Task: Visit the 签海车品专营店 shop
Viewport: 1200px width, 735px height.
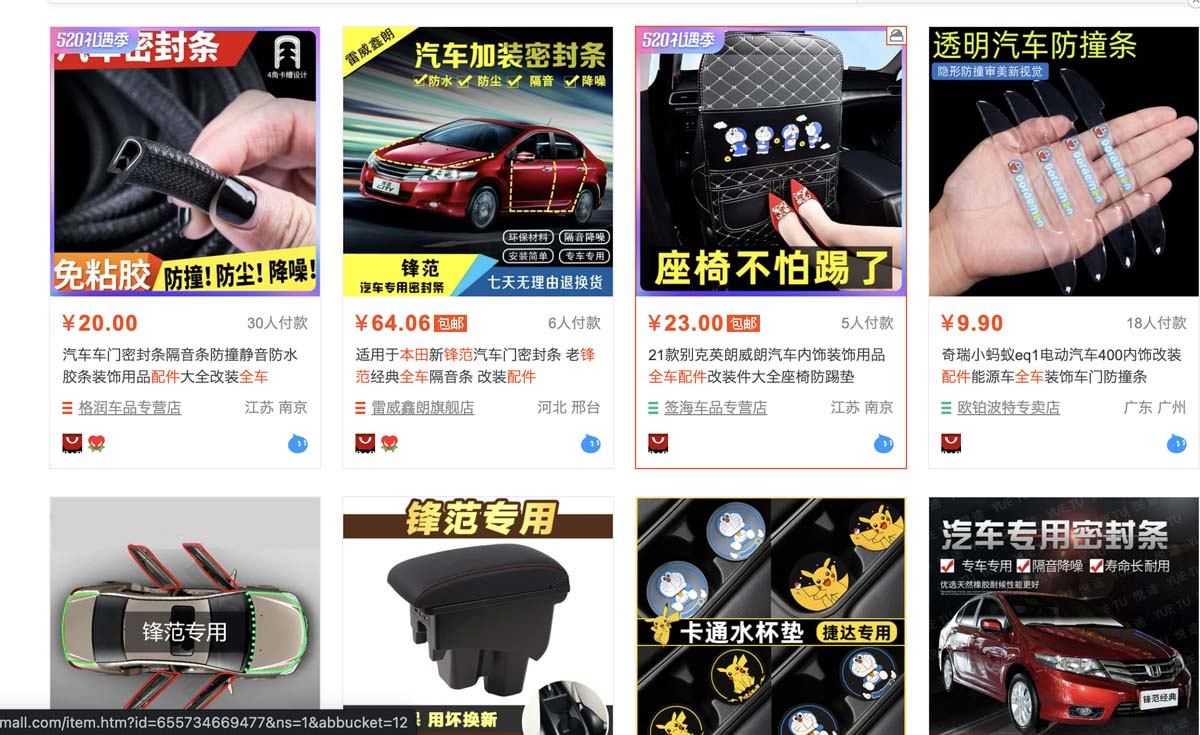Action: [715, 408]
